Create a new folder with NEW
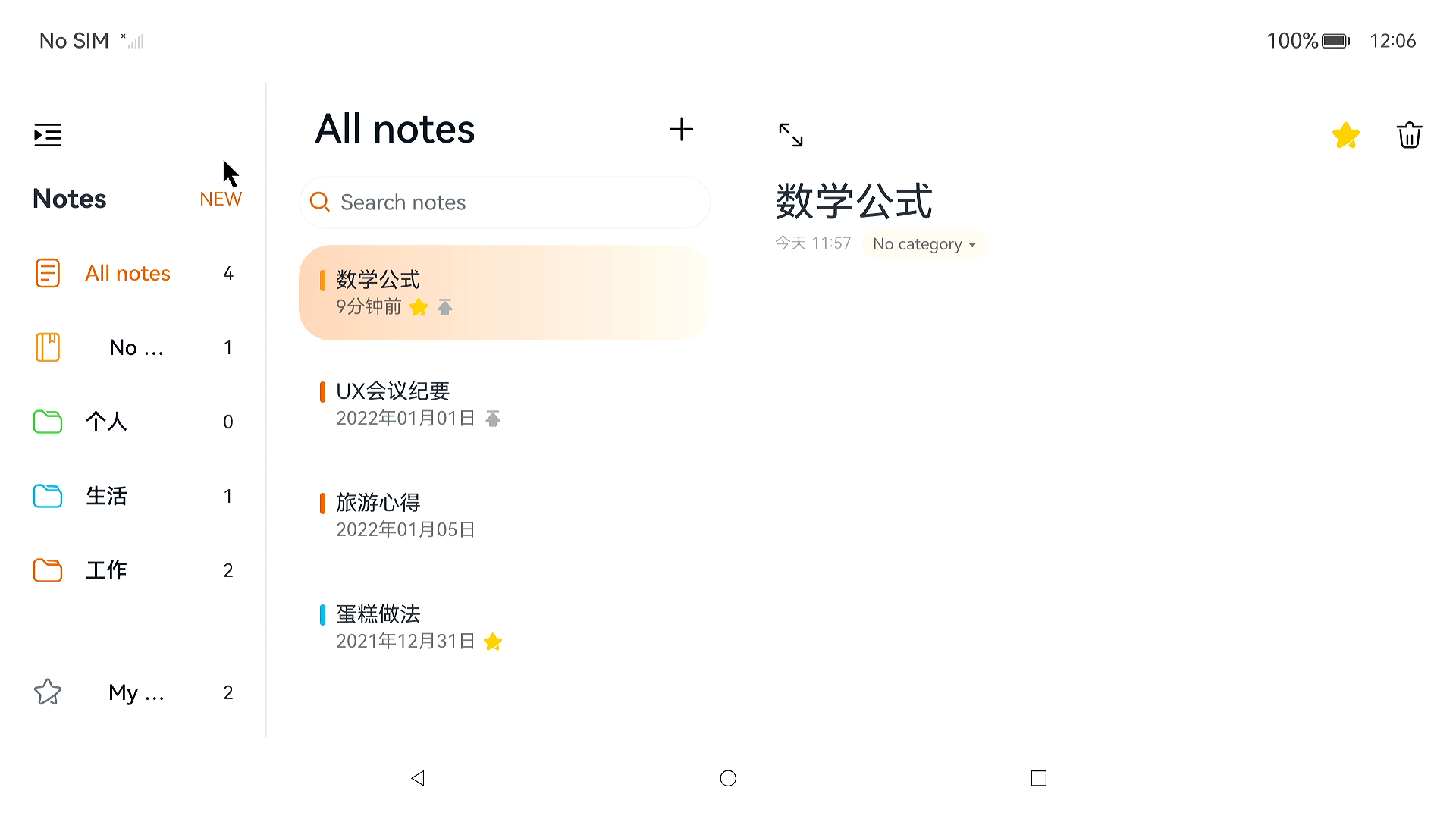Screen dimensions: 1456x819 pyautogui.click(x=220, y=199)
